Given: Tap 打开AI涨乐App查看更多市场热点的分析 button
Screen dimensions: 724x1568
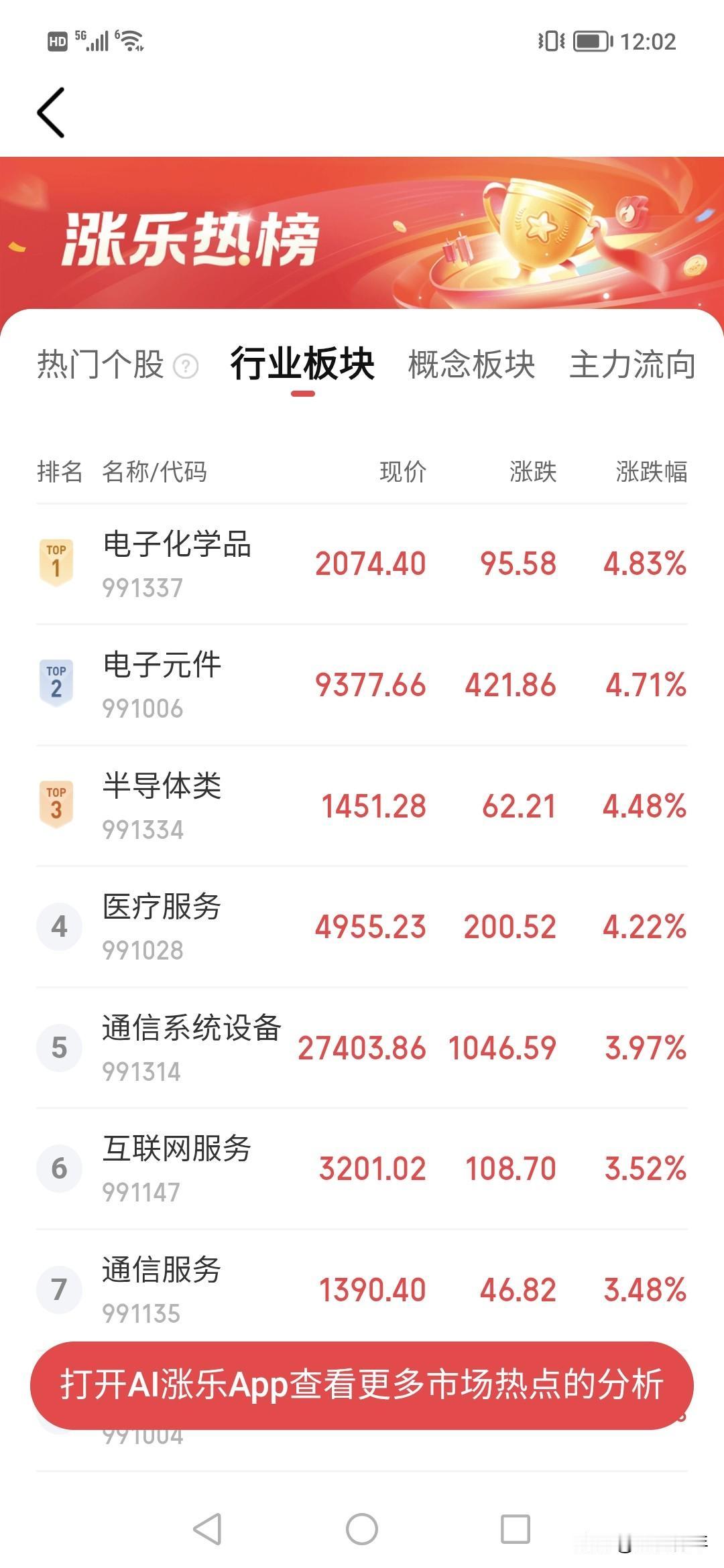Looking at the screenshot, I should [362, 1386].
